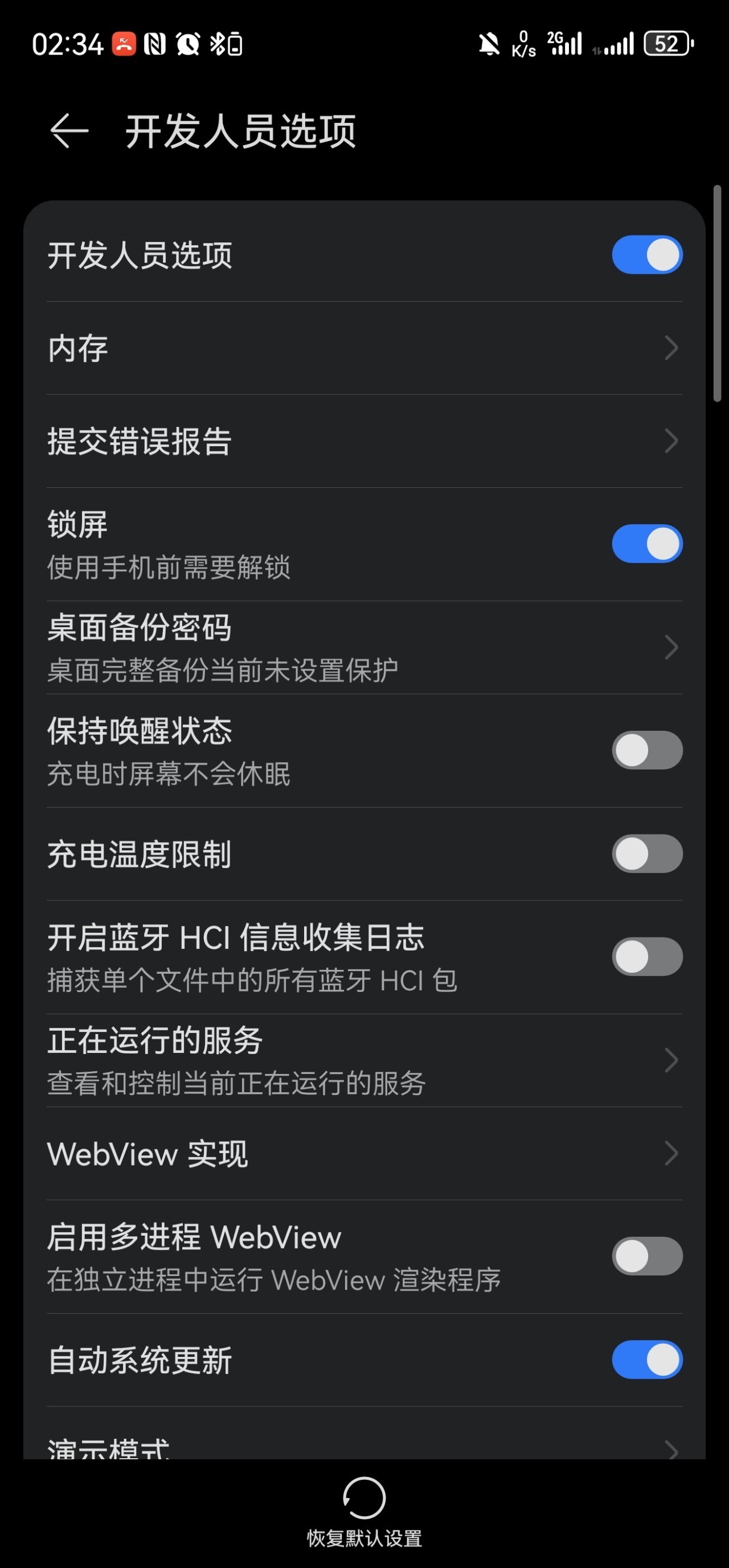Viewport: 729px width, 1568px height.
Task: Turn off the 开发人员选项 master switch
Action: click(647, 254)
